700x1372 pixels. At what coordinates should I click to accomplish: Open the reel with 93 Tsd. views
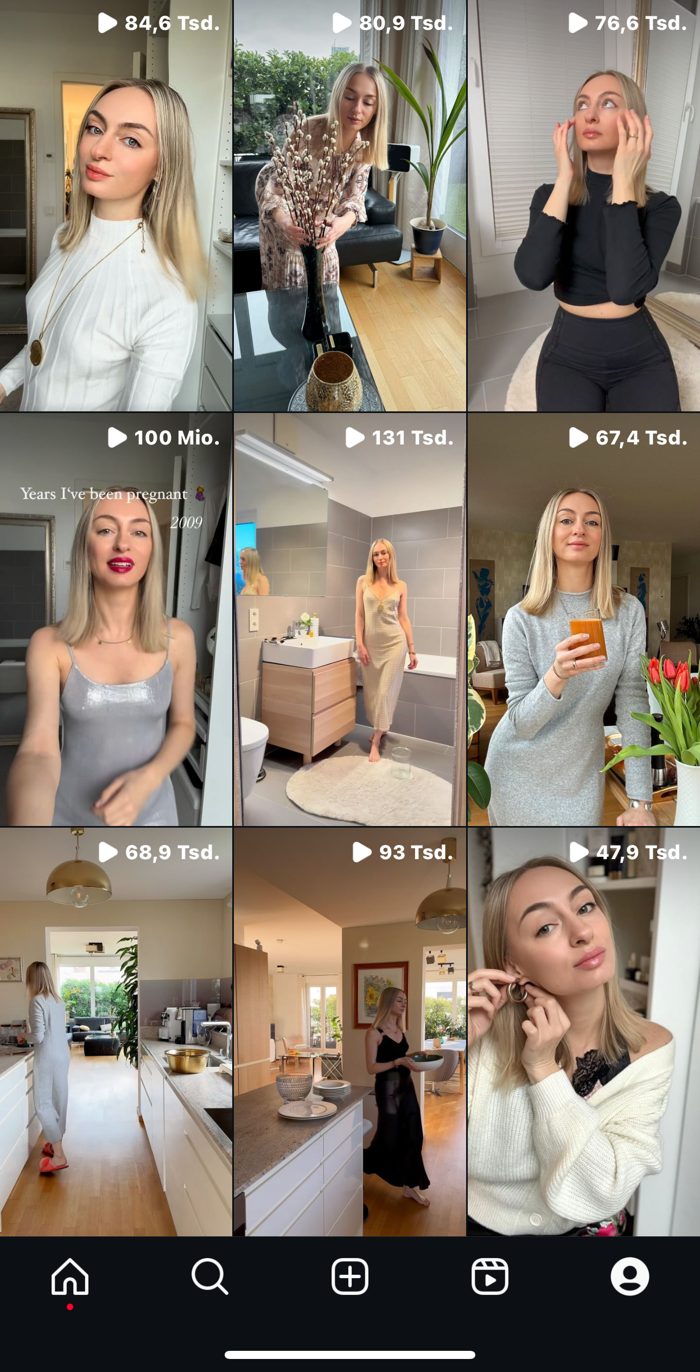(x=350, y=1032)
